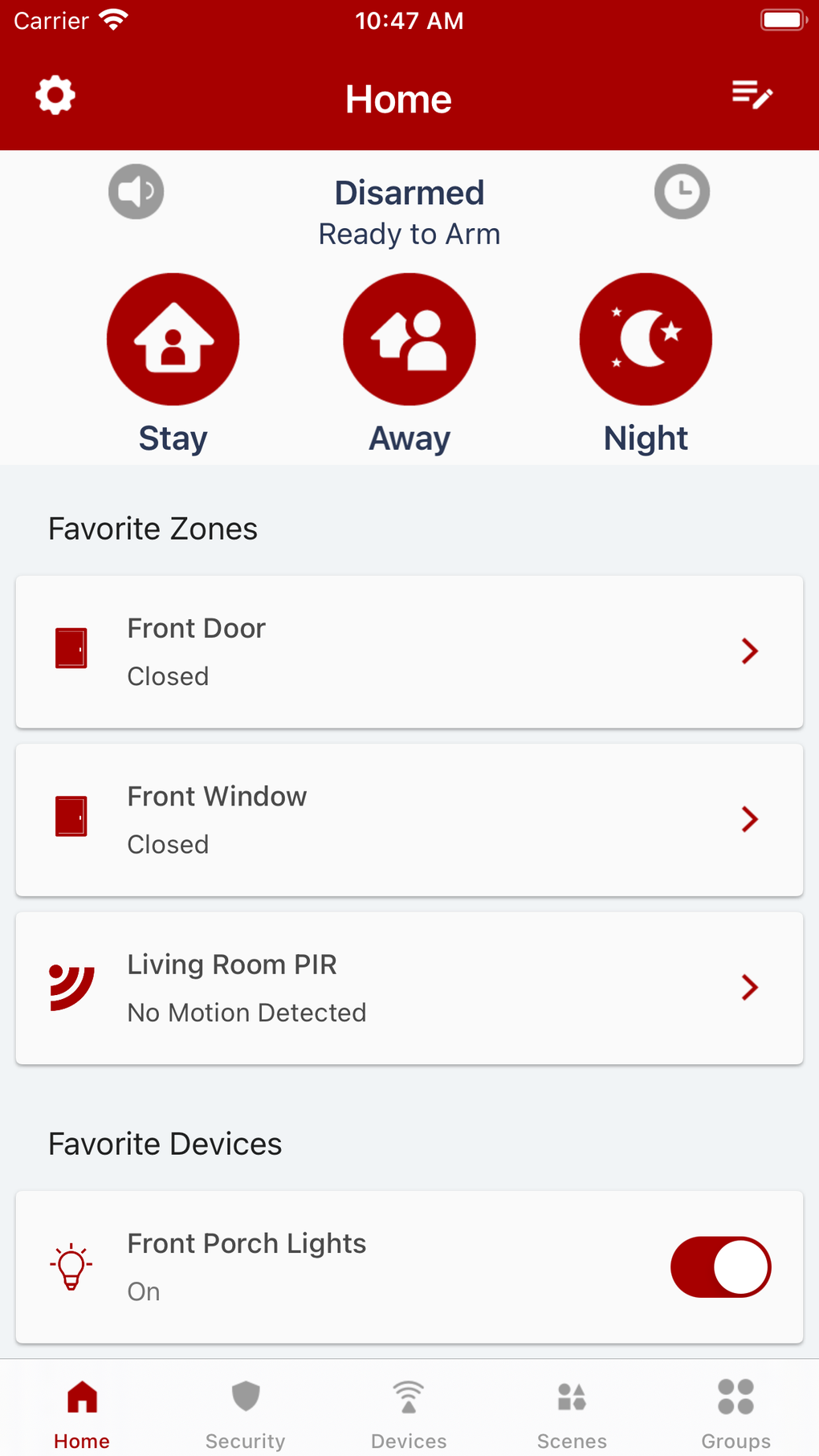Arm the system in Stay mode
This screenshot has width=819, height=1456.
(x=173, y=339)
